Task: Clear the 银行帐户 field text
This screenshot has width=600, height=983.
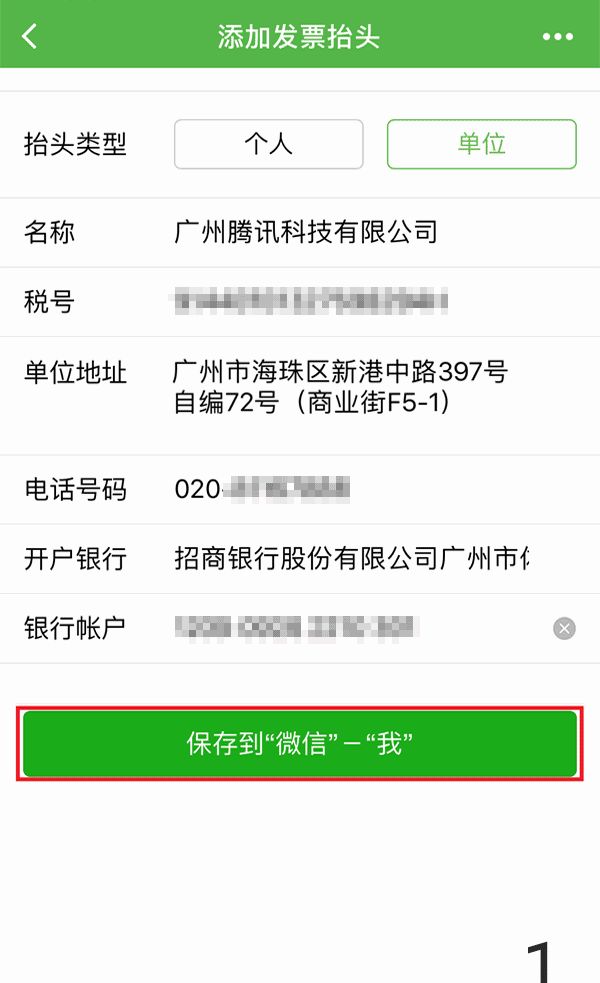Action: pyautogui.click(x=565, y=628)
